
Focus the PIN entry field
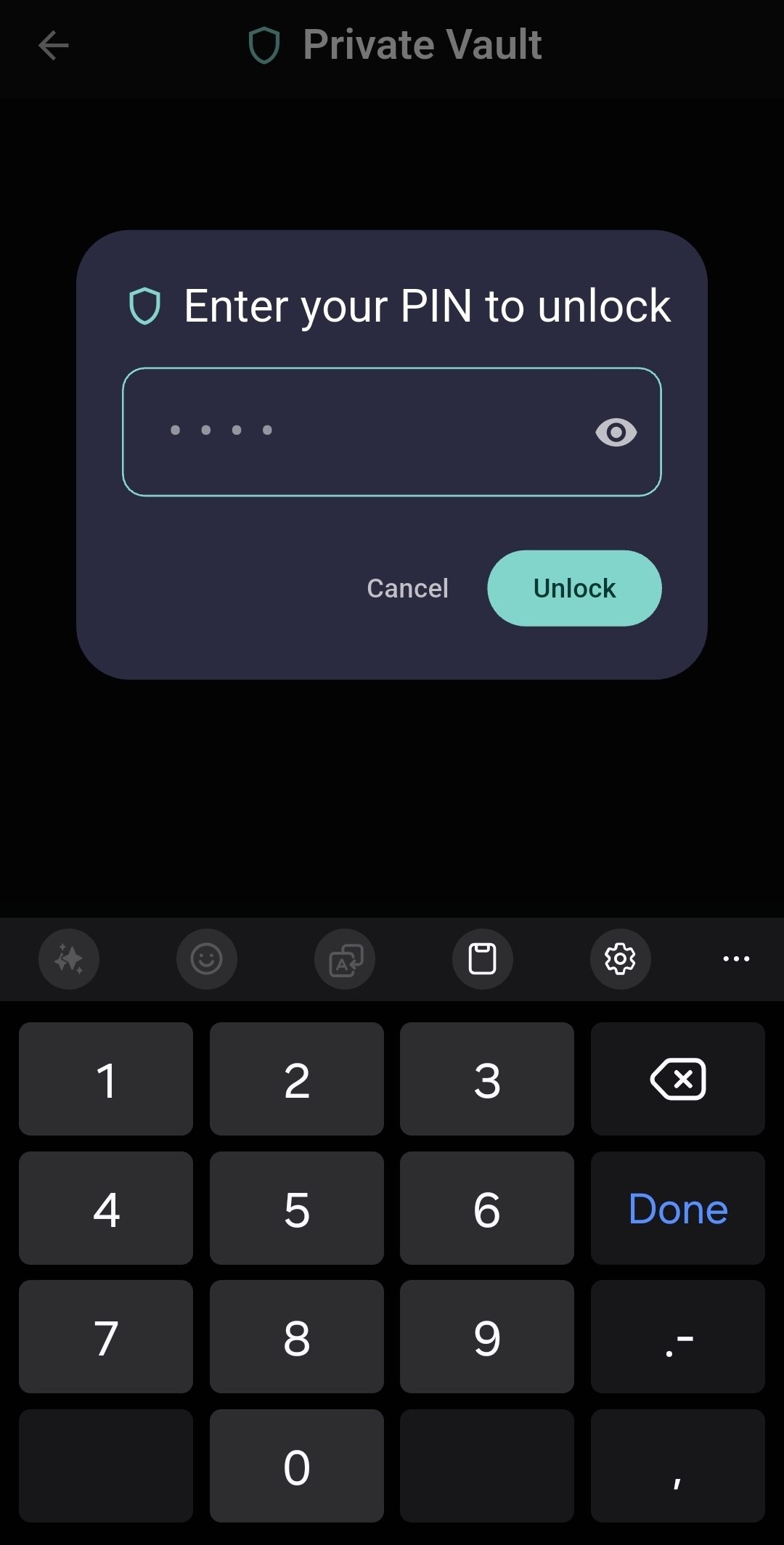[x=363, y=432]
